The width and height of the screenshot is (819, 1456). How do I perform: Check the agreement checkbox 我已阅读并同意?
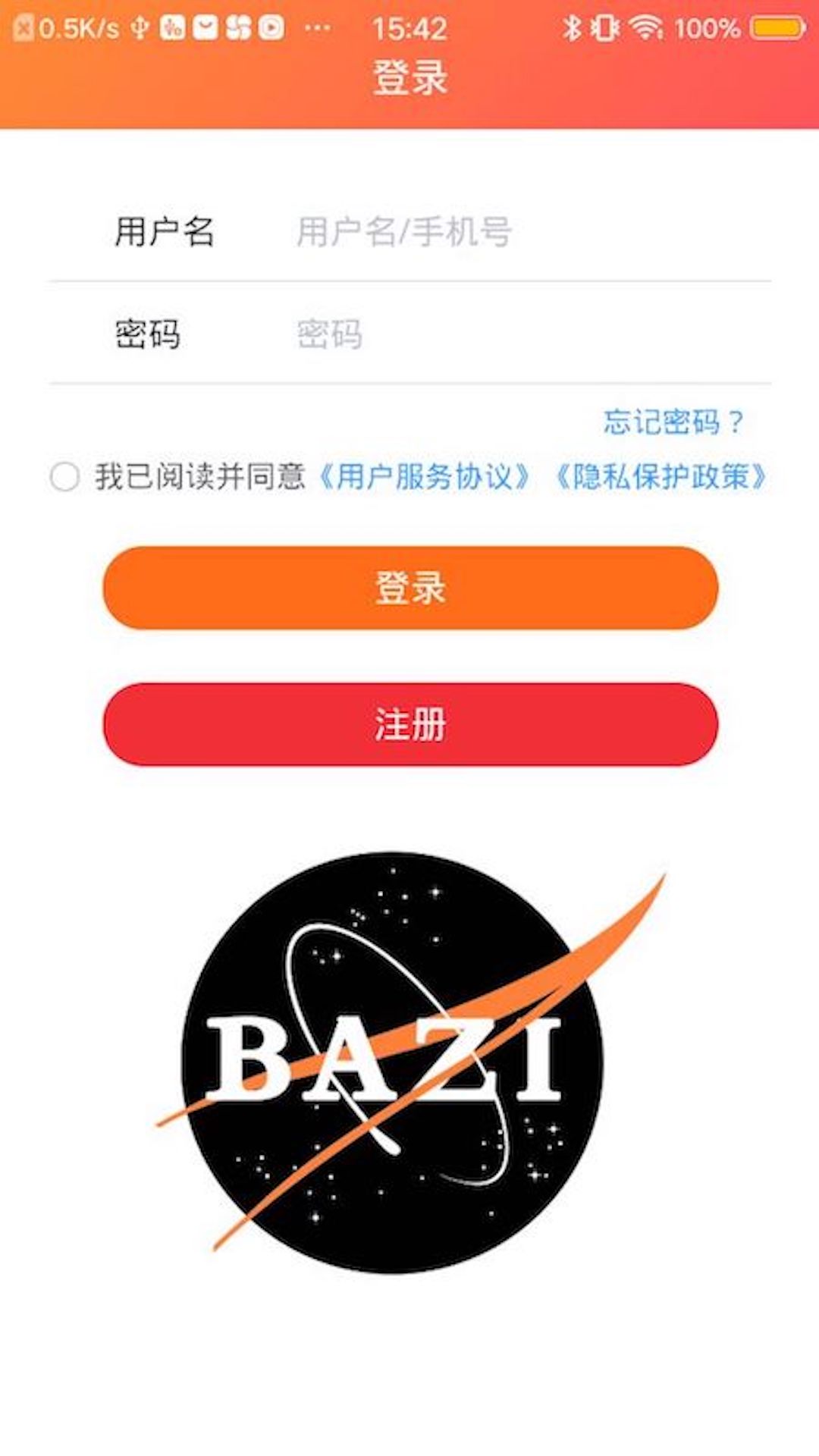click(64, 477)
